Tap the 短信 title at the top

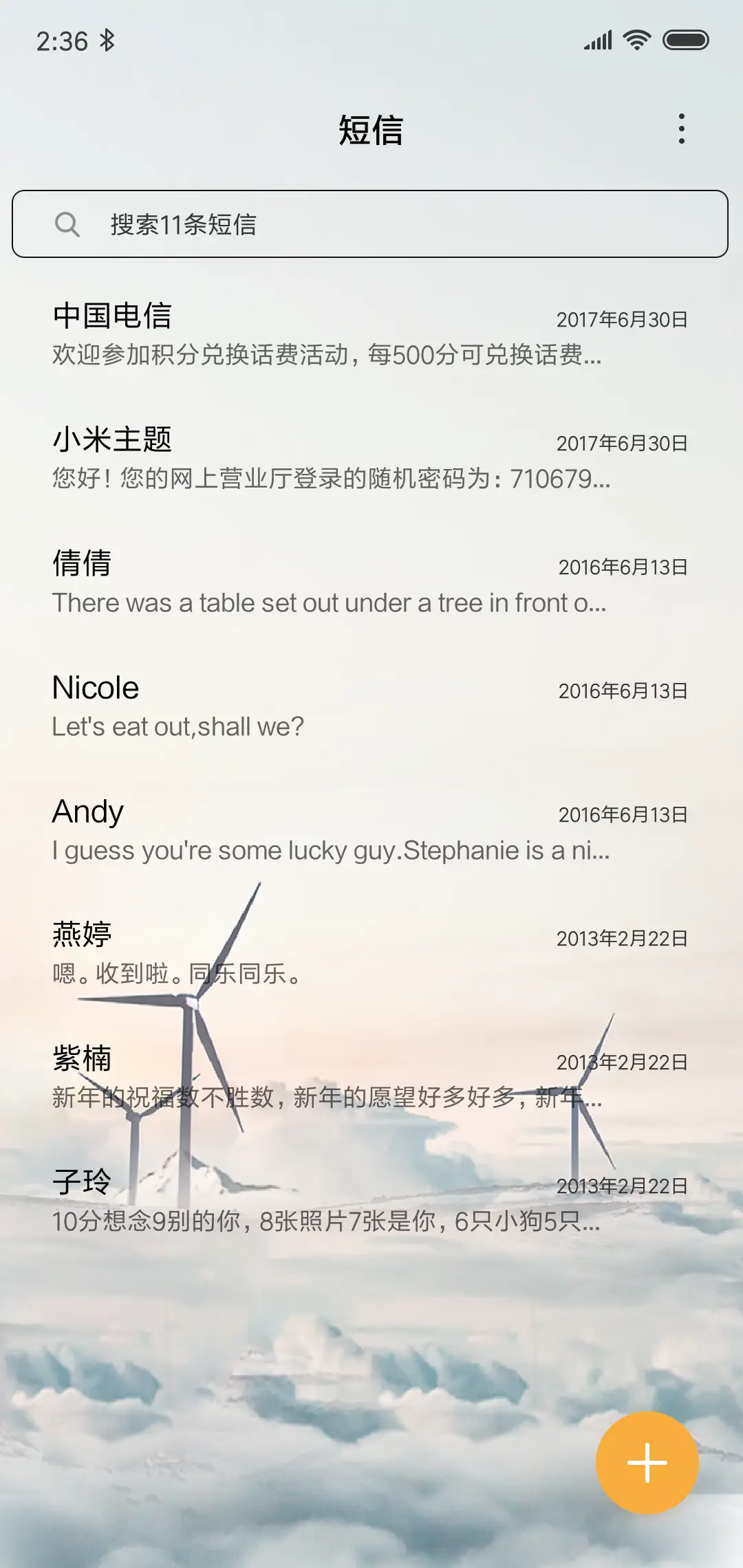click(x=371, y=129)
